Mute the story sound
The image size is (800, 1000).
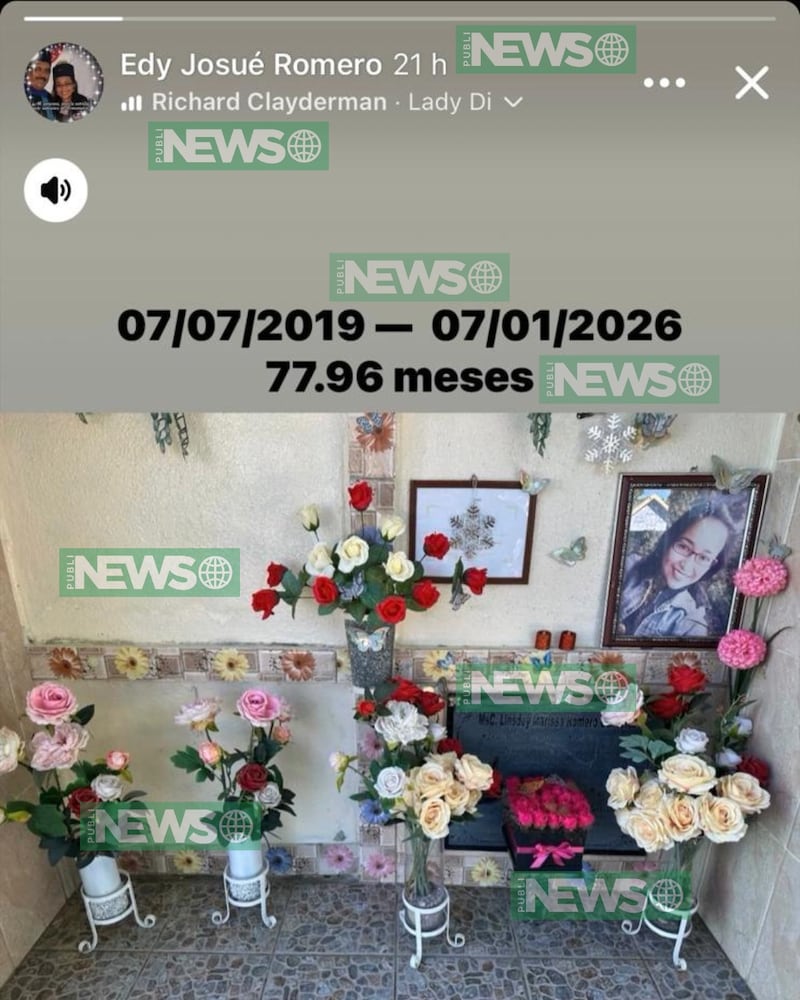(56, 190)
